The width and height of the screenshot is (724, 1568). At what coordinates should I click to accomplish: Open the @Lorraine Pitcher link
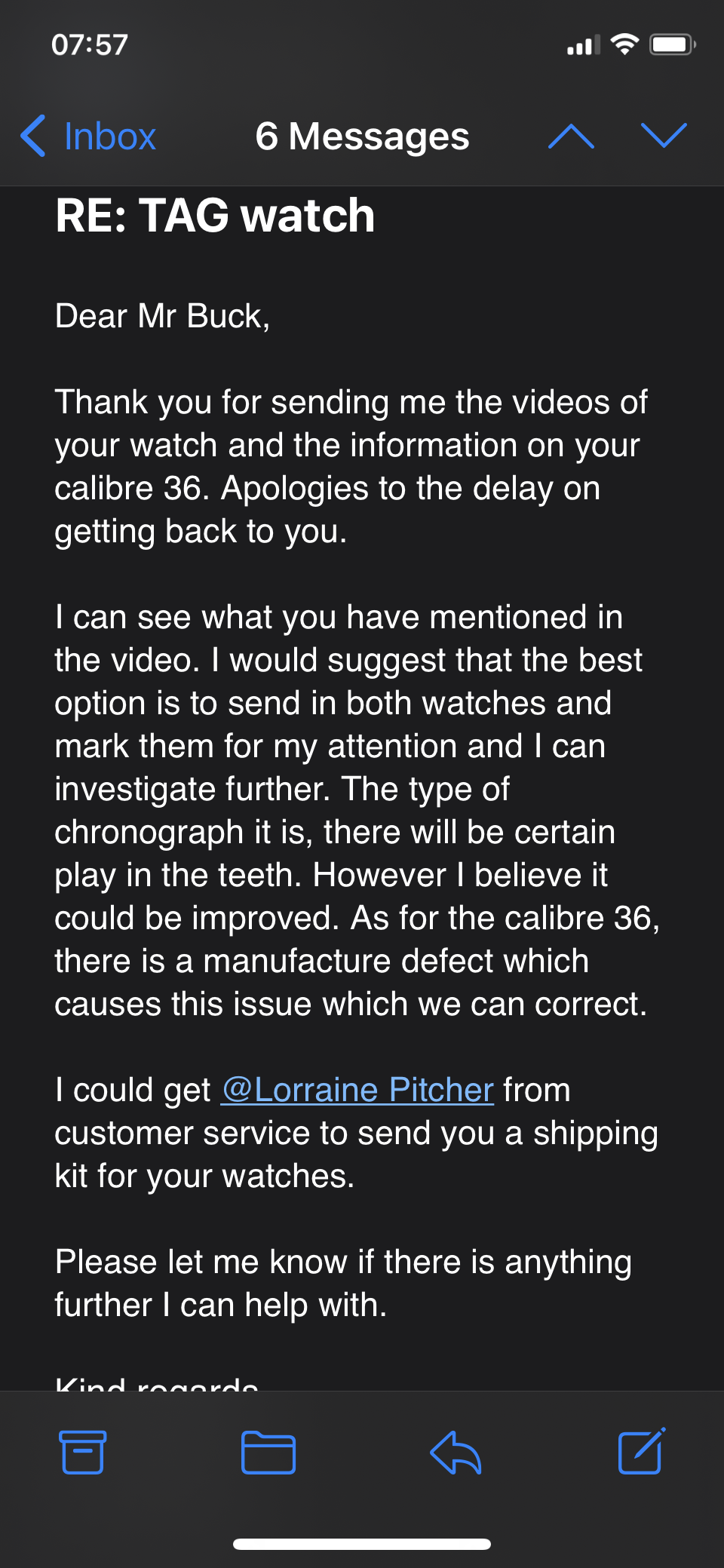[357, 1090]
